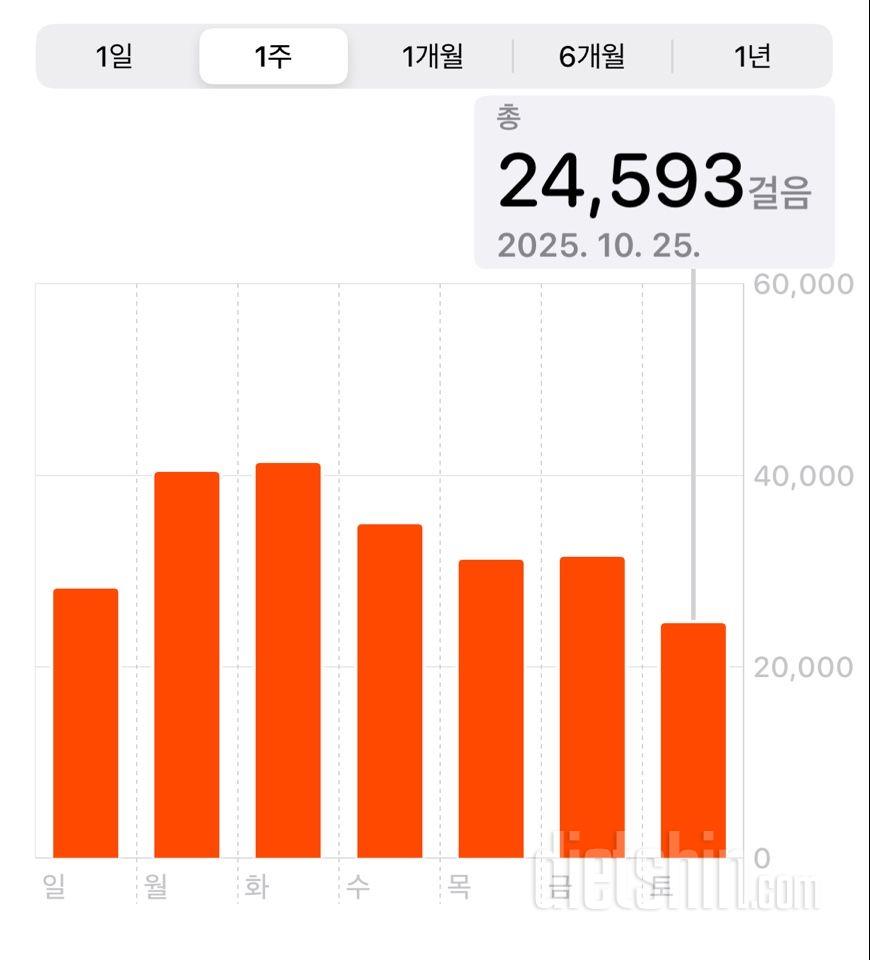The height and width of the screenshot is (960, 870).
Task: Tap the 목 (Thursday) bar
Action: tap(491, 708)
